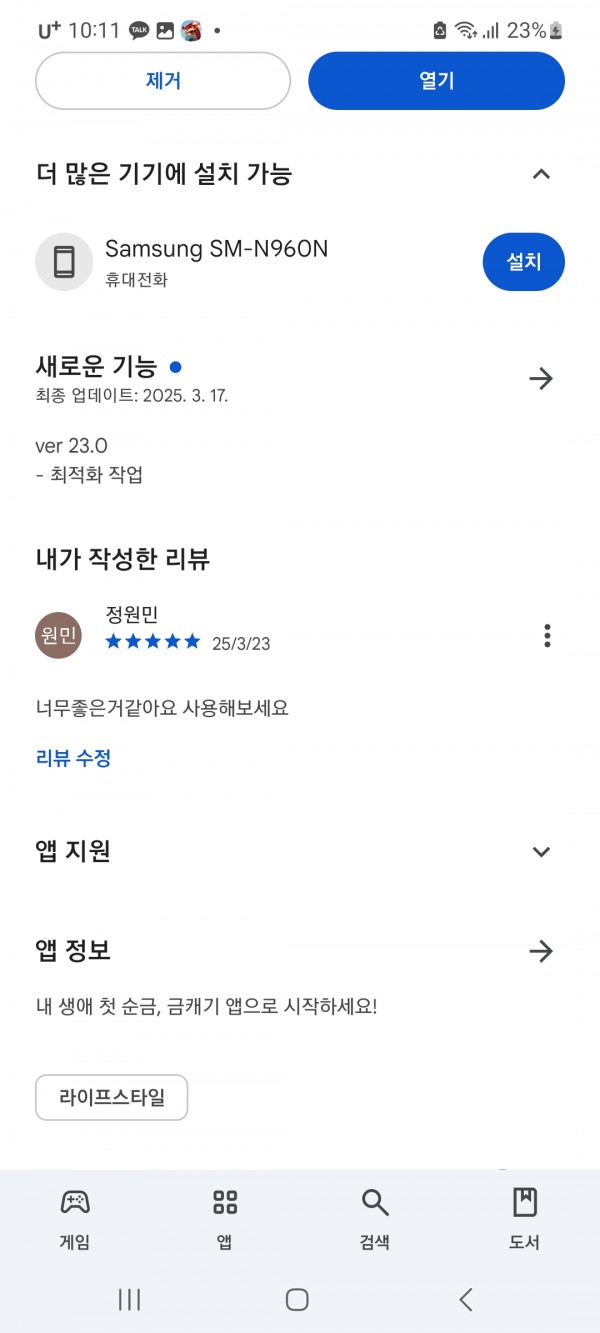Open recent apps from the navigation bar
Viewport: 600px width, 1333px height.
[129, 1299]
